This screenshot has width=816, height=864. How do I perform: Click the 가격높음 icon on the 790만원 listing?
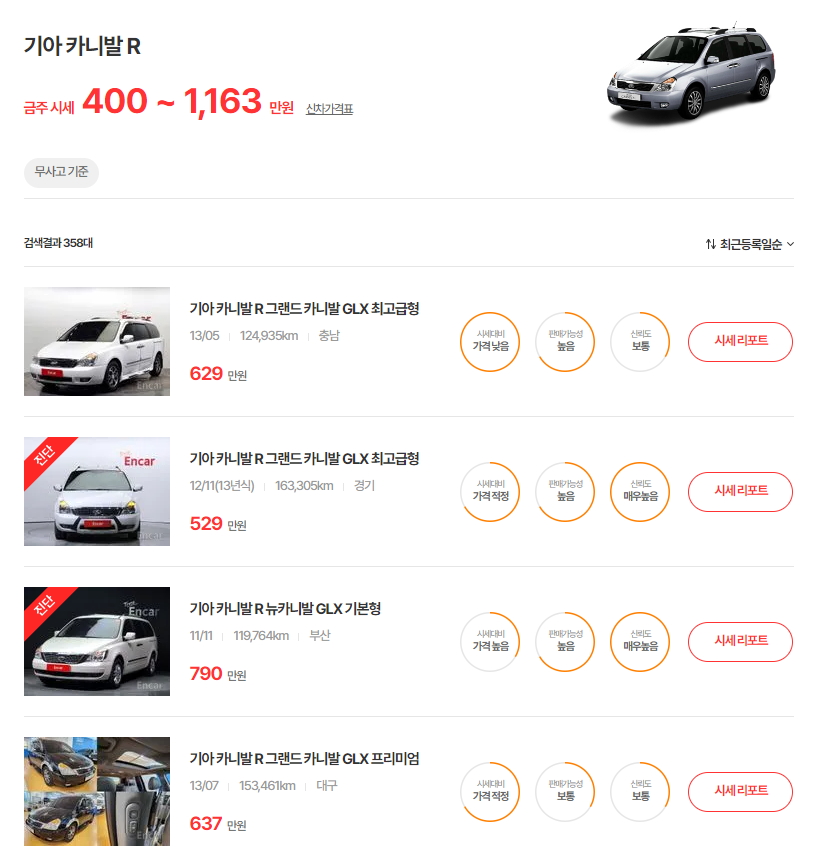pos(490,642)
